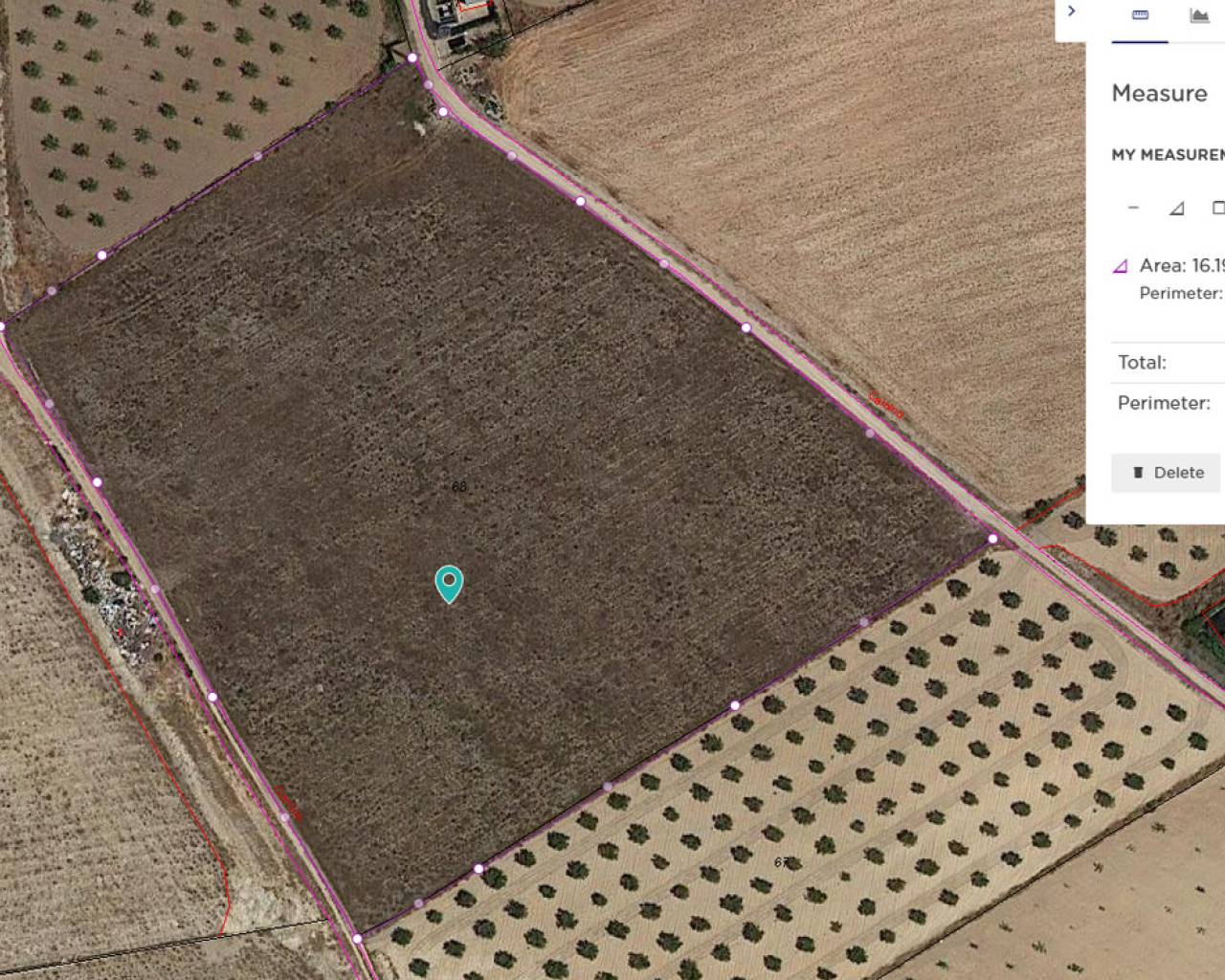Select the line measurement tool
The width and height of the screenshot is (1225, 980).
tap(1134, 208)
